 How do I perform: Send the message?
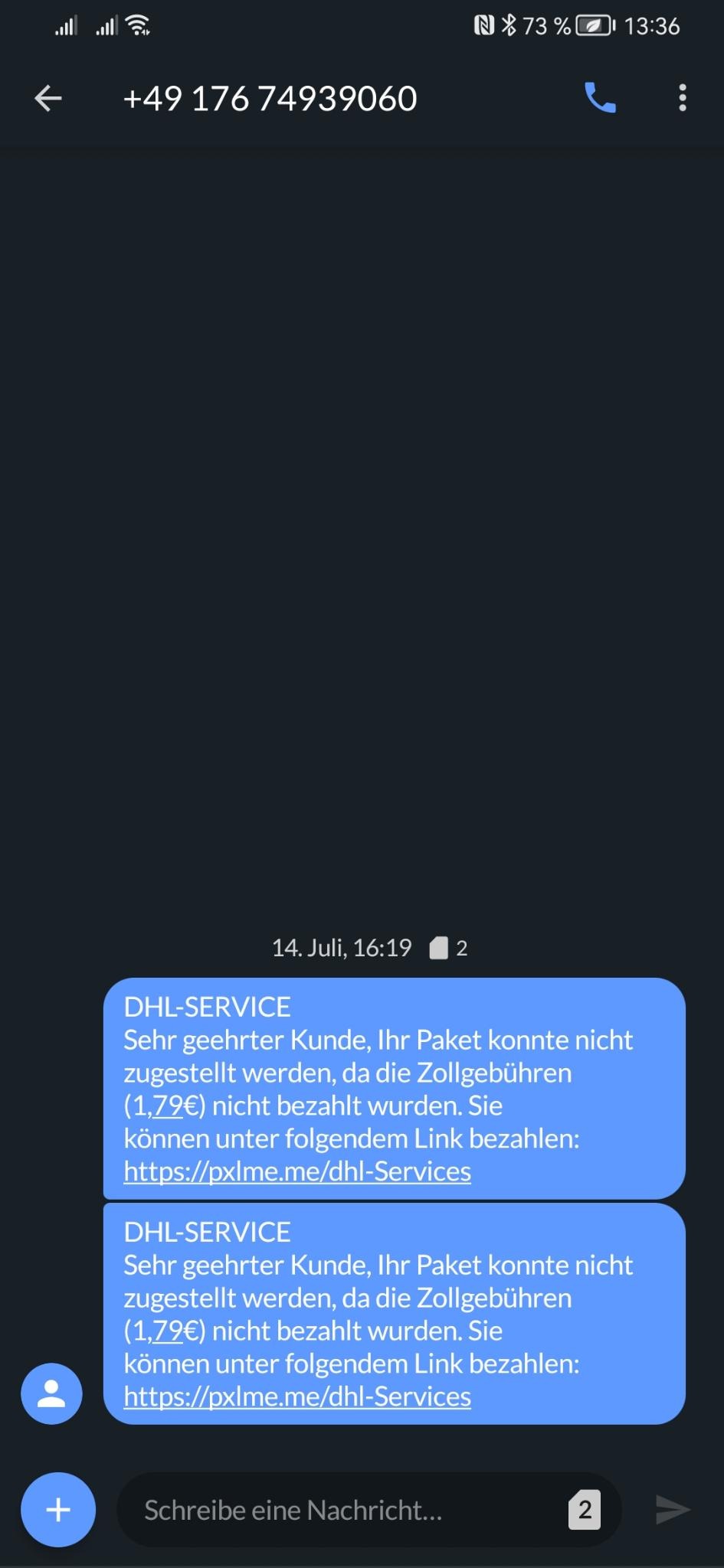tap(673, 1510)
